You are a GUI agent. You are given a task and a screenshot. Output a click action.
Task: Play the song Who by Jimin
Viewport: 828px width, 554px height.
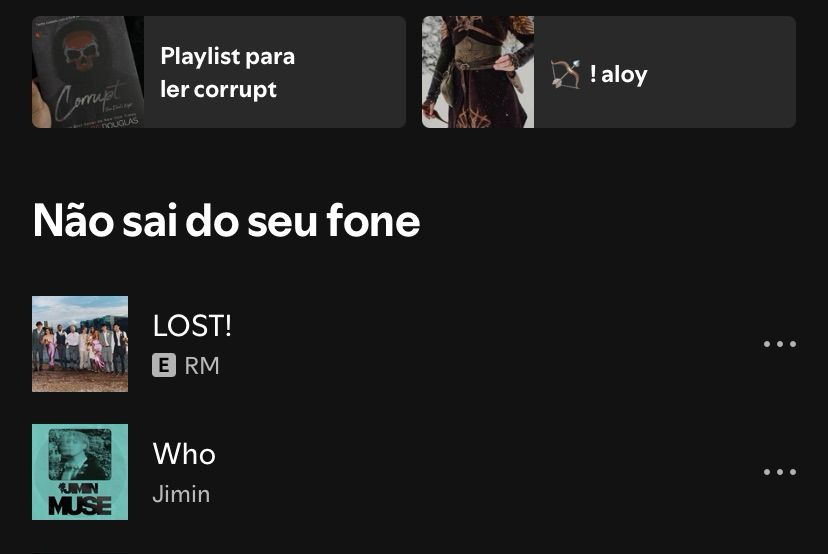370,472
